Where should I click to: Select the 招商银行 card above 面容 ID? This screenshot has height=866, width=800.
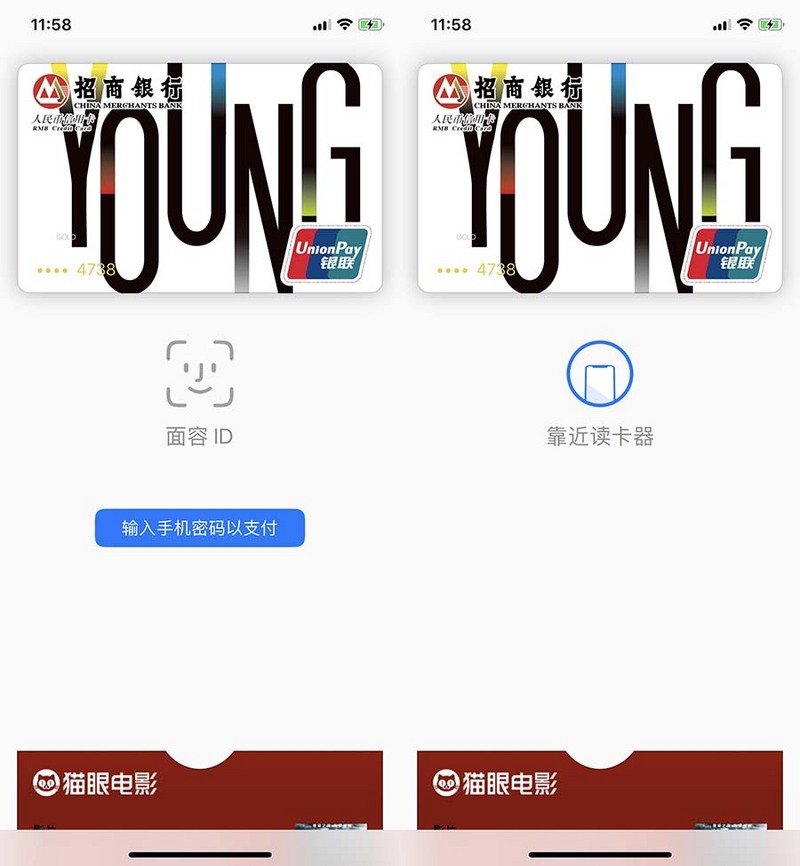(x=200, y=178)
